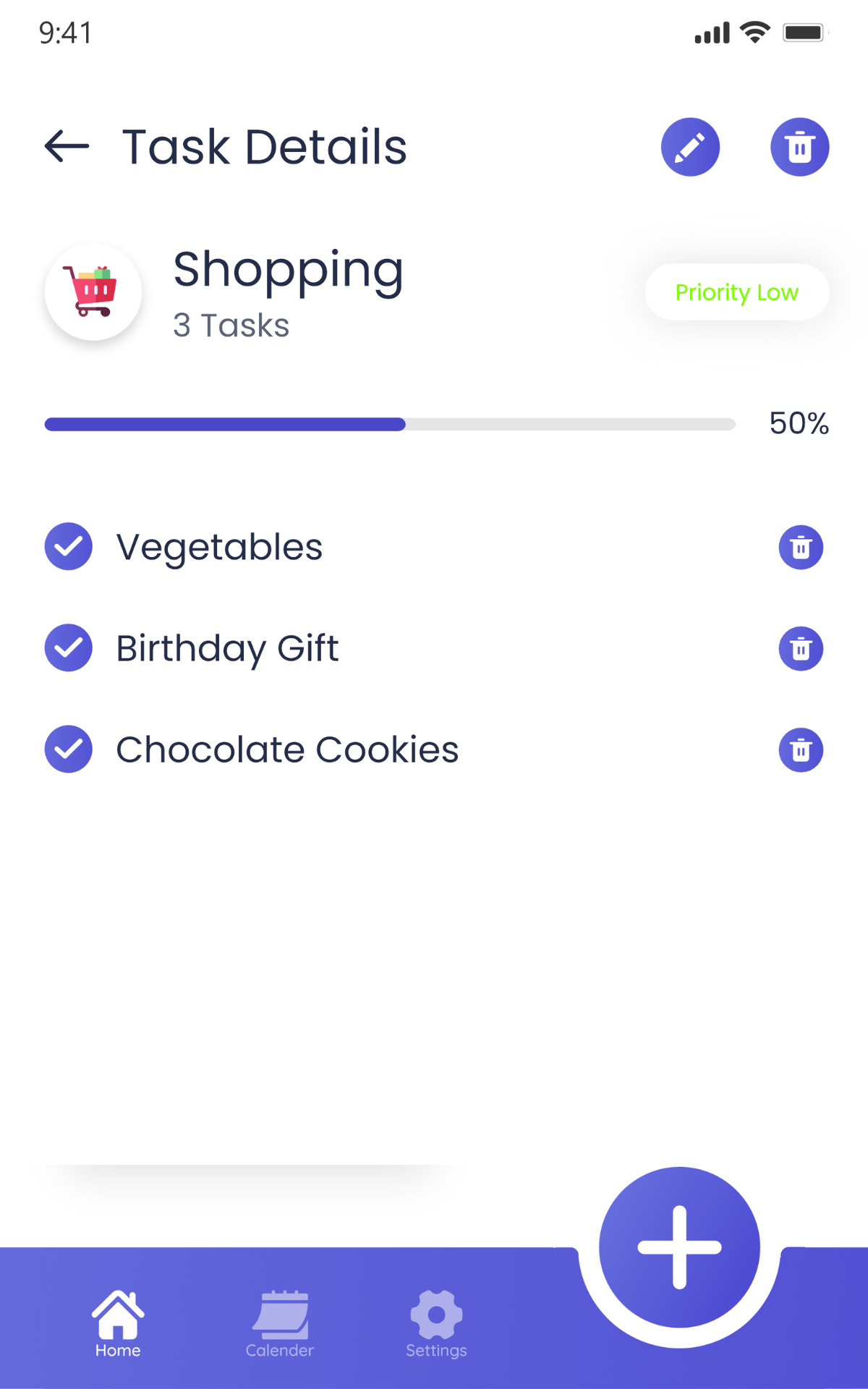Select the Calender tab
This screenshot has height=1389, width=868.
(x=281, y=1324)
